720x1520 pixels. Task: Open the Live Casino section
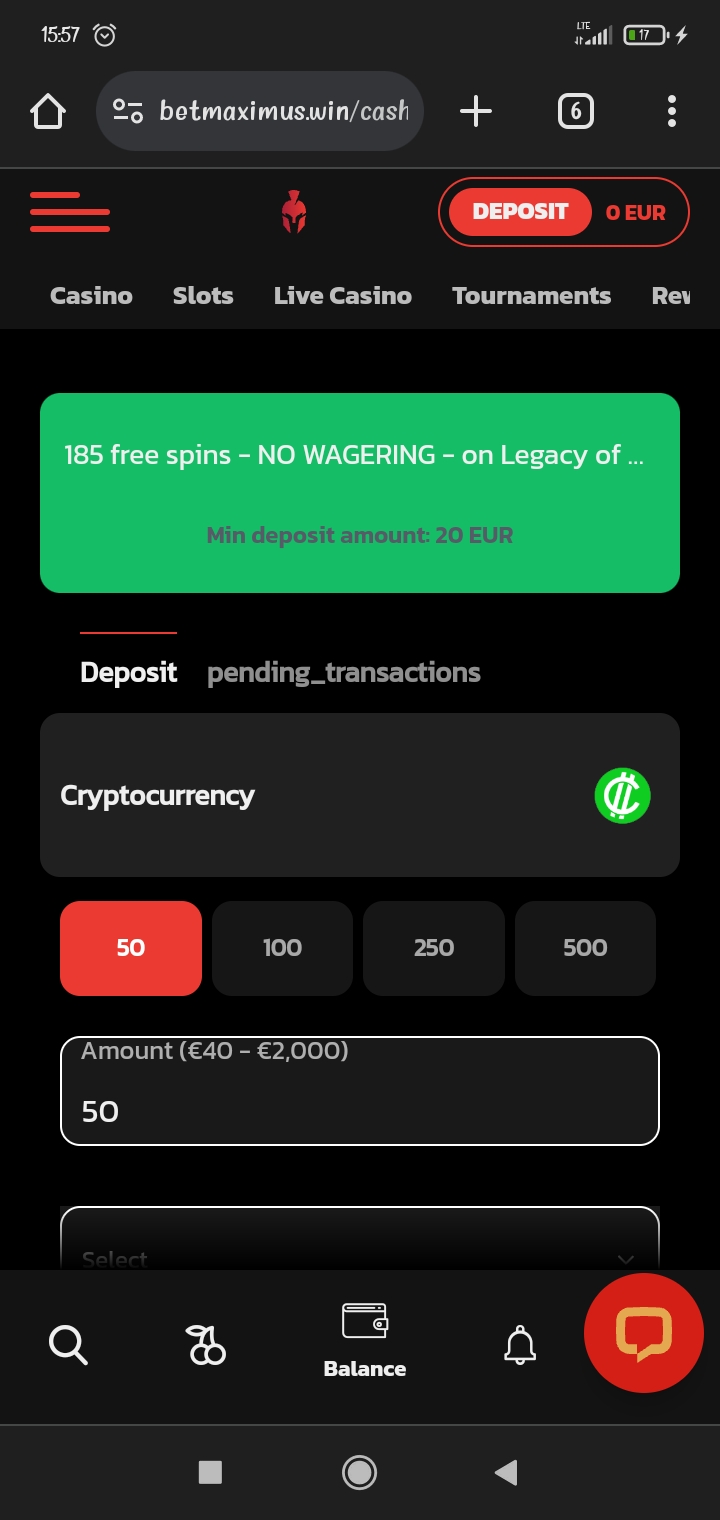tap(342, 296)
